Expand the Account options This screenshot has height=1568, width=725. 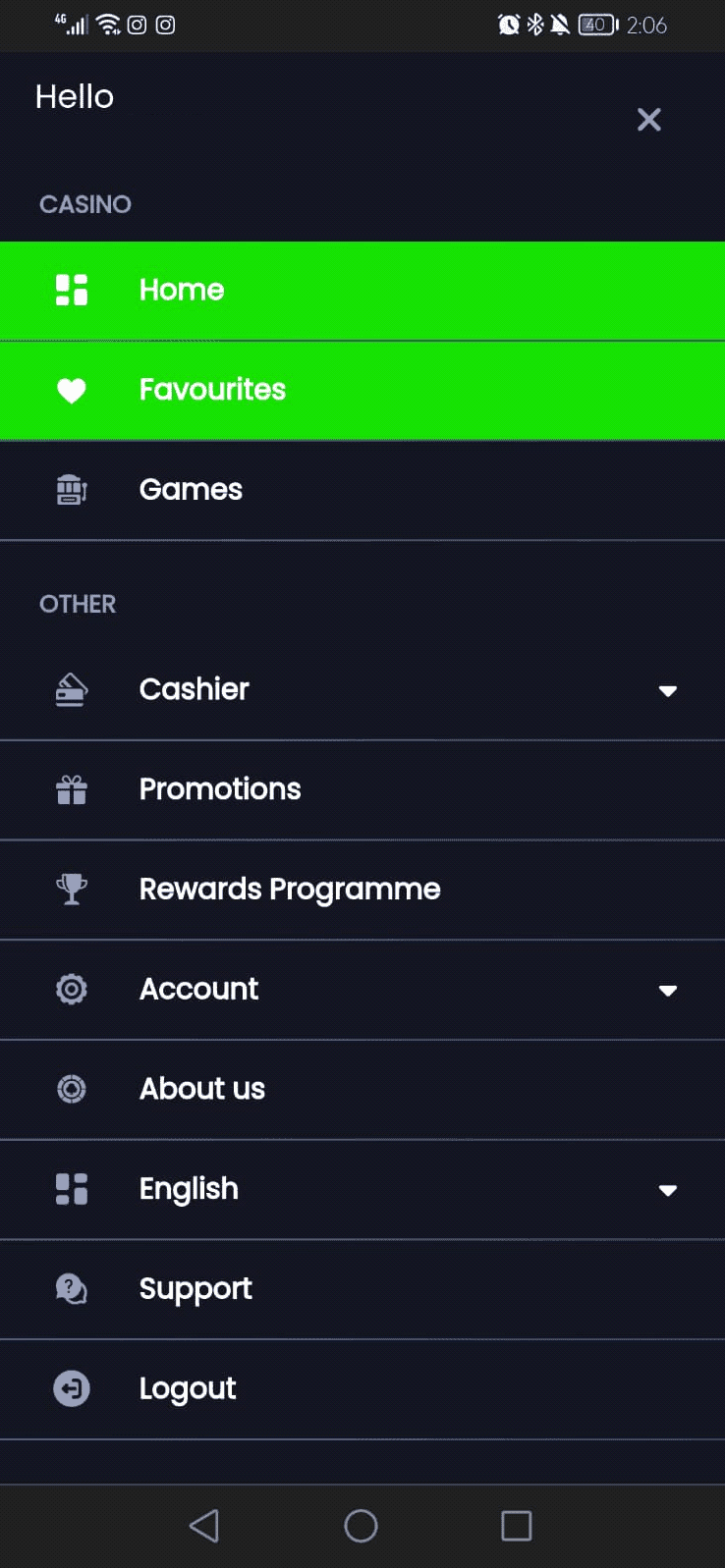[x=667, y=990]
